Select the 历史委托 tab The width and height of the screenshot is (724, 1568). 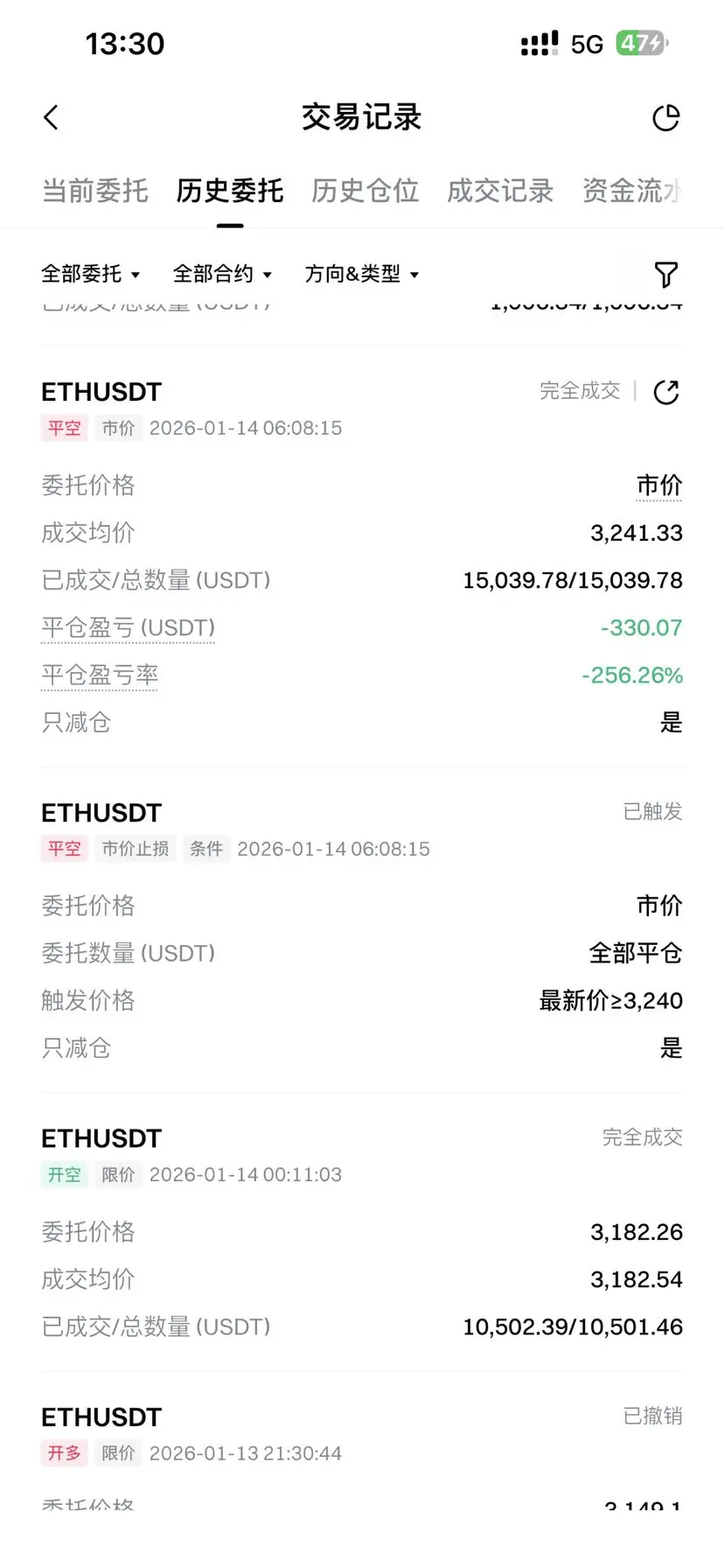pos(230,191)
